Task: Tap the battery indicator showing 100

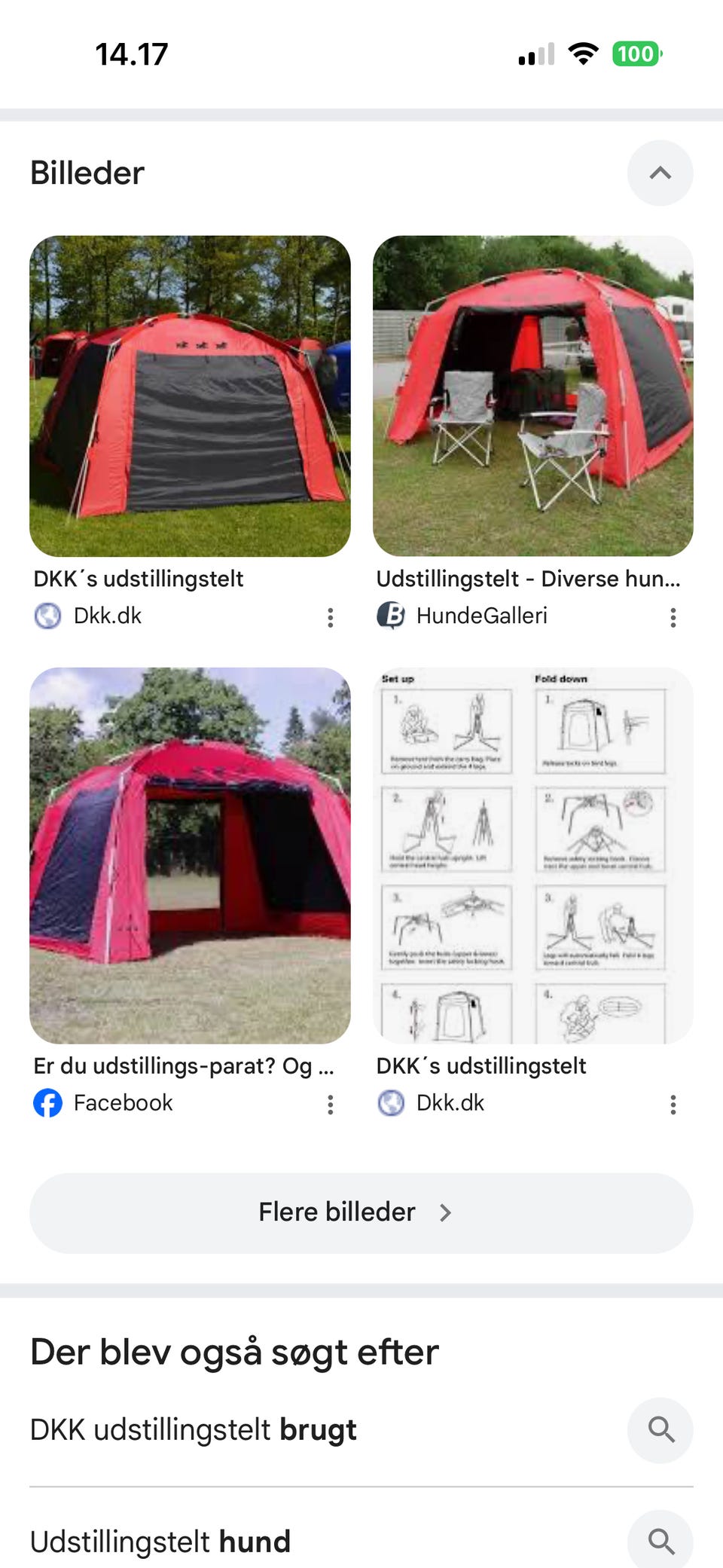Action: click(635, 53)
